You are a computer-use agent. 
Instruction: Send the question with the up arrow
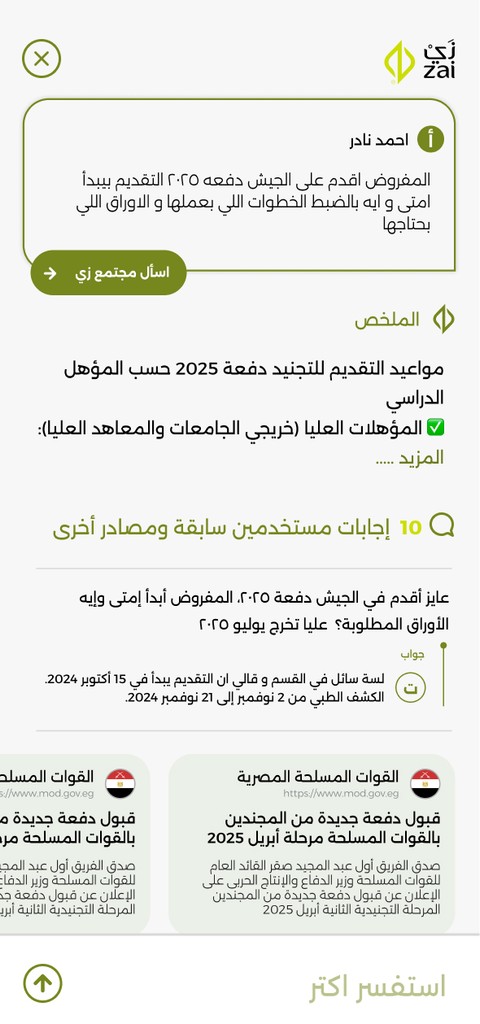(42, 984)
